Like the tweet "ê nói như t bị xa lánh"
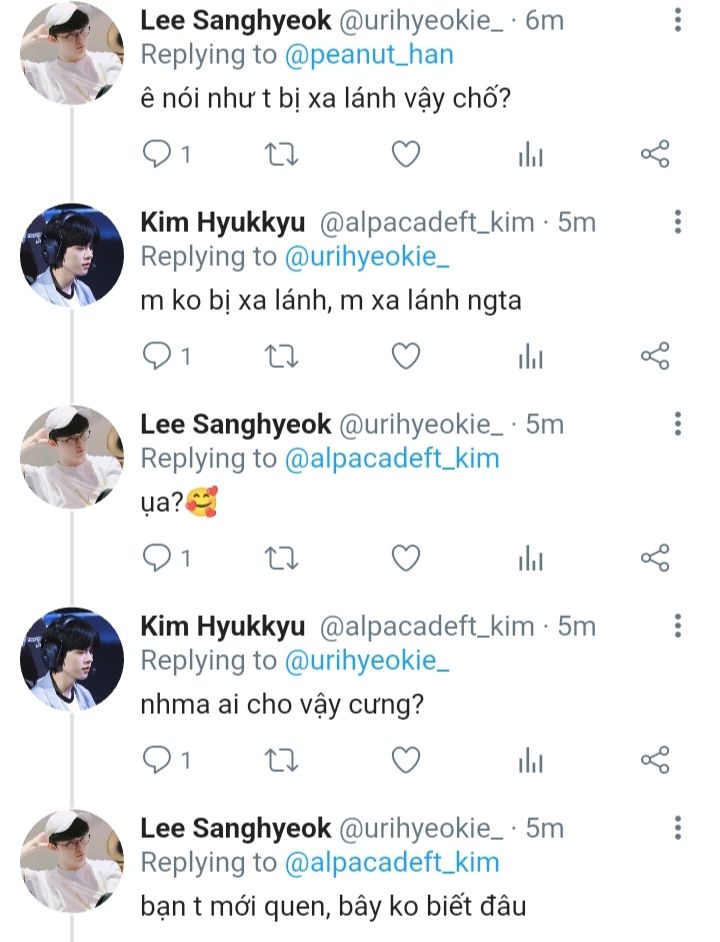 pyautogui.click(x=404, y=155)
